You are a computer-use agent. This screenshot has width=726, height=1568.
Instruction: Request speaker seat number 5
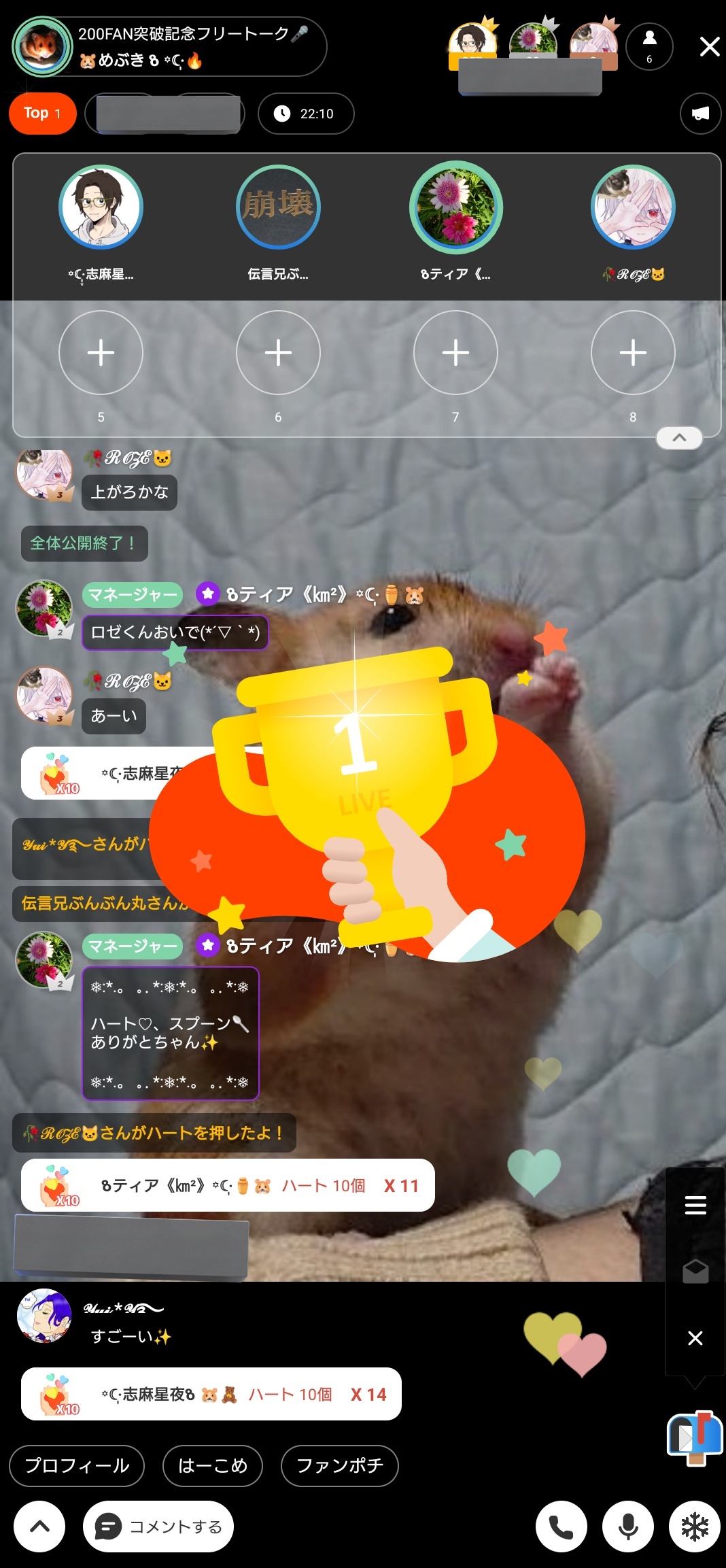(101, 352)
